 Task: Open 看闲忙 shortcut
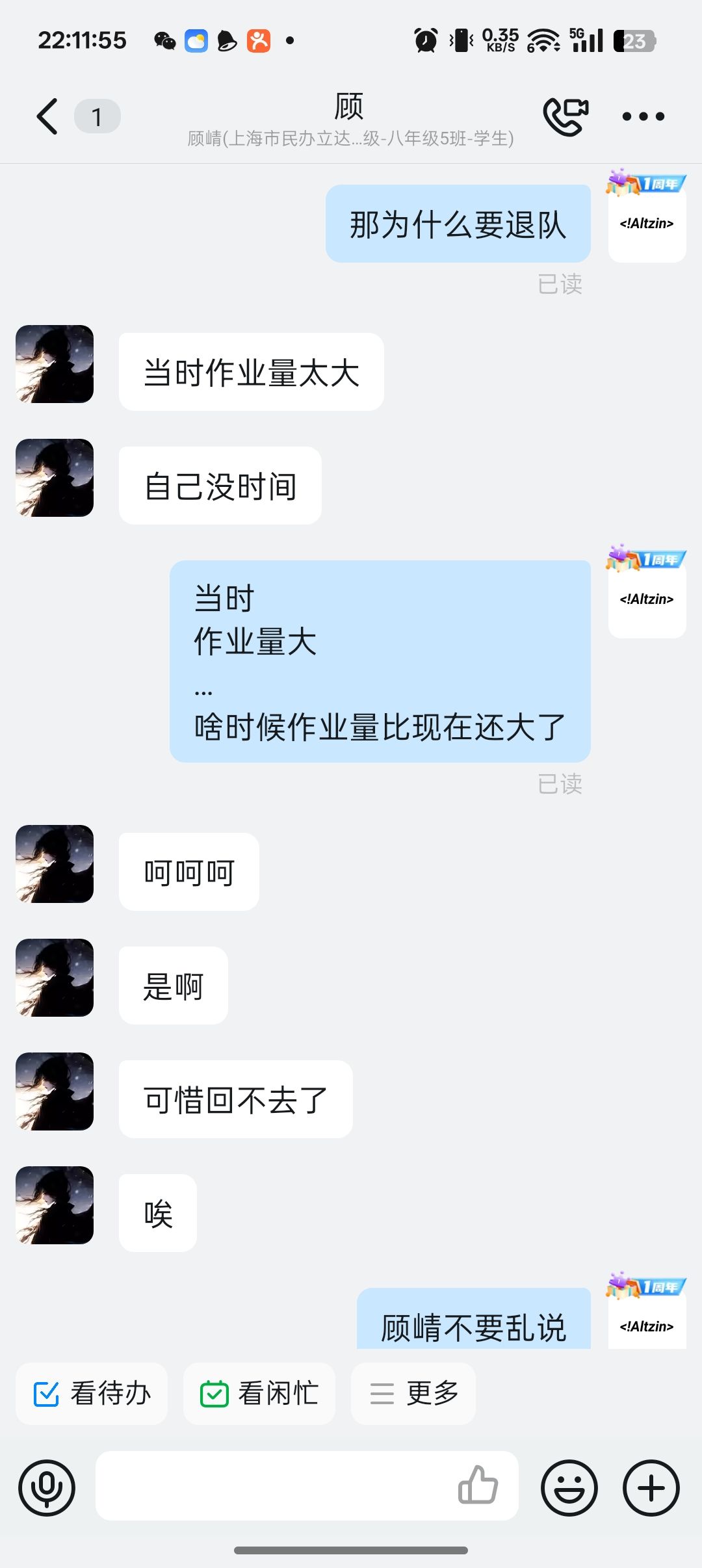(x=259, y=1394)
